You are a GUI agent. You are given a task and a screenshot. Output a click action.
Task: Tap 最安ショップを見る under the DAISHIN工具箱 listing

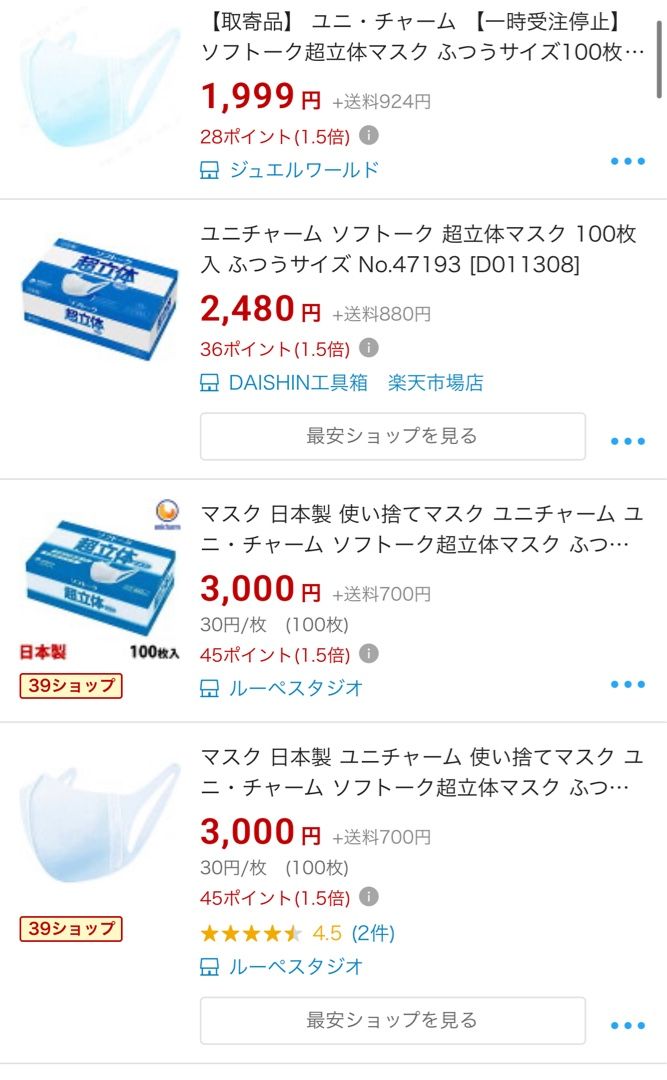392,436
